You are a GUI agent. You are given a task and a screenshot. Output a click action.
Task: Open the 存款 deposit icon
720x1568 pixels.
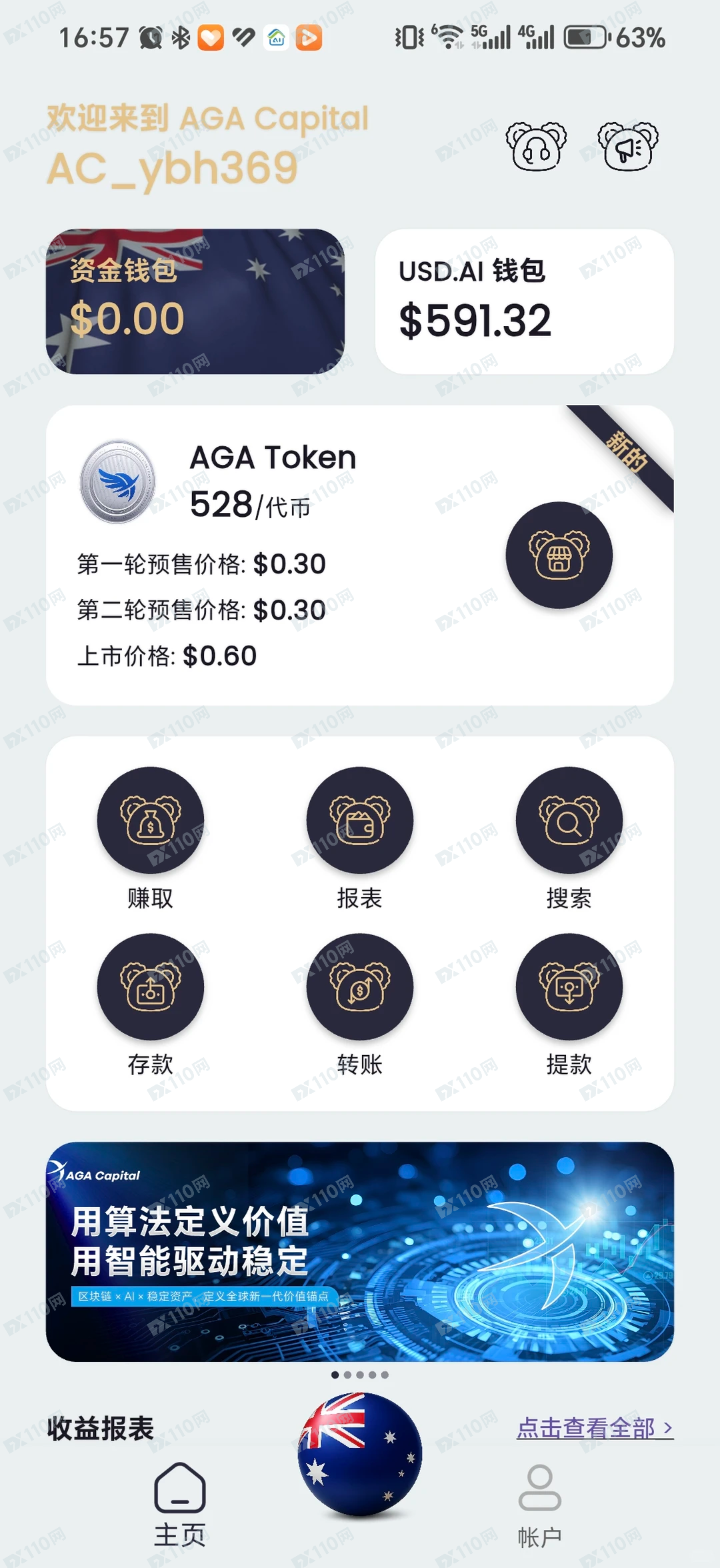pos(151,989)
